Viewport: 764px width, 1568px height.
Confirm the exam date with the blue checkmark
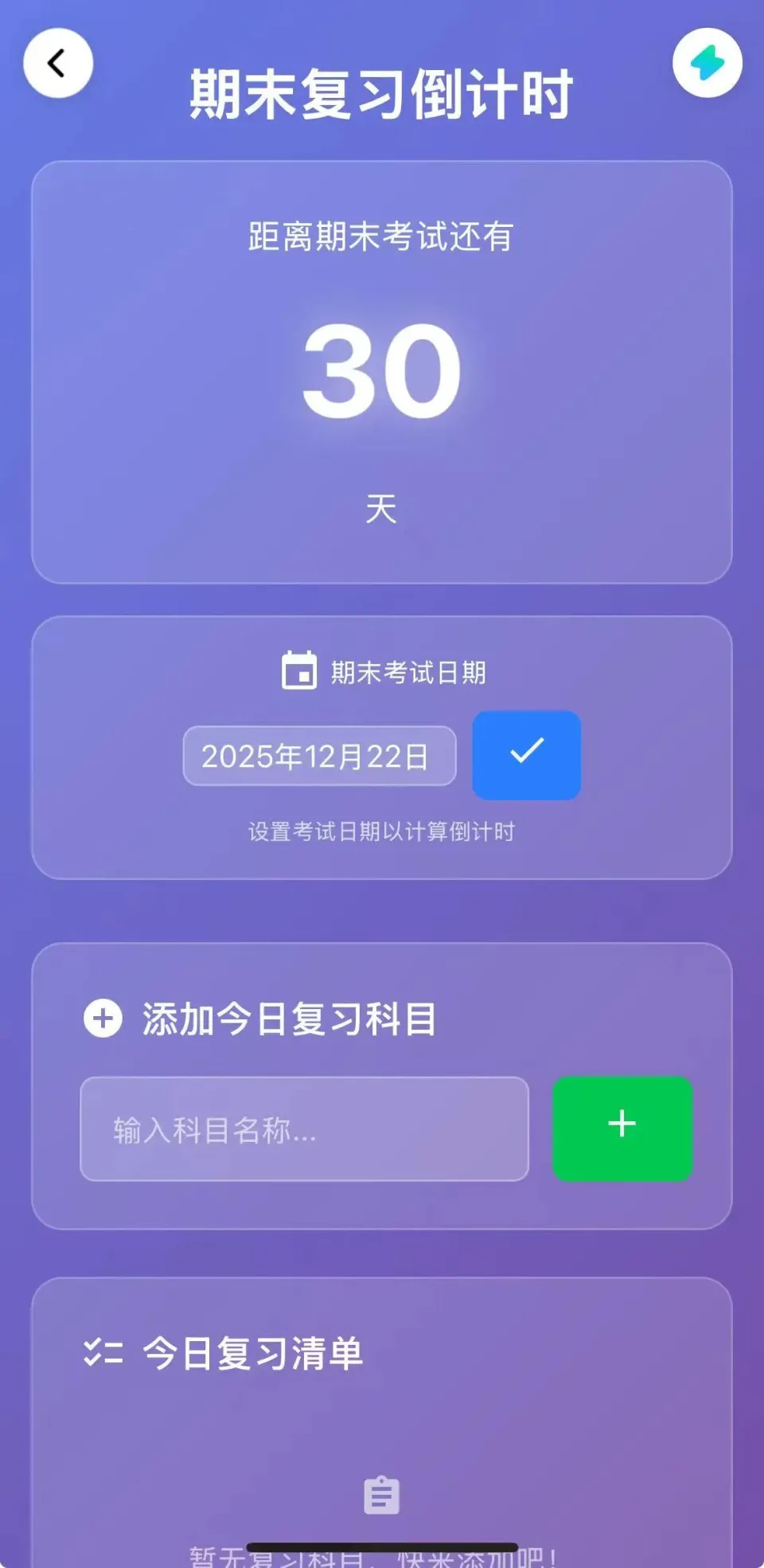(x=526, y=754)
